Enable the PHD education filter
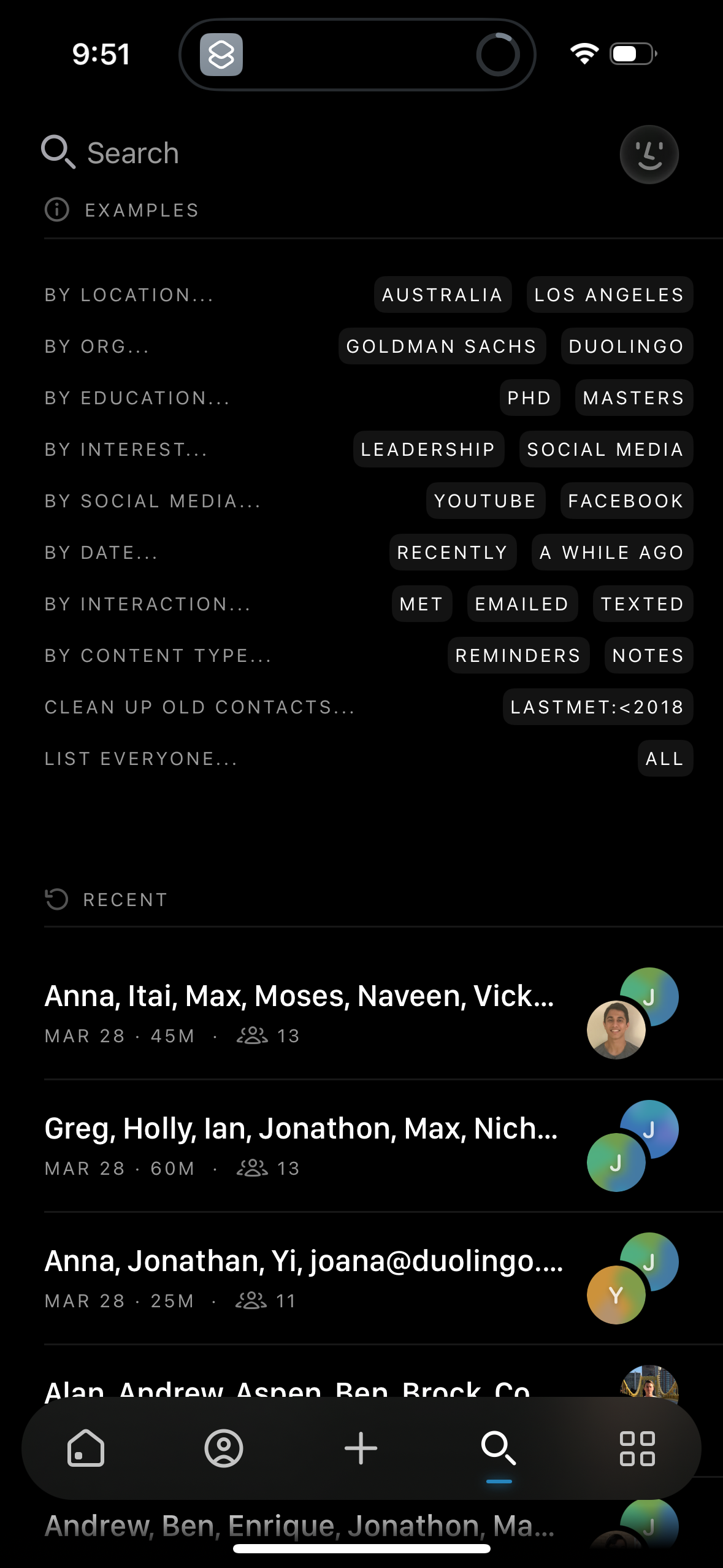Viewport: 723px width, 1568px height. tap(529, 398)
